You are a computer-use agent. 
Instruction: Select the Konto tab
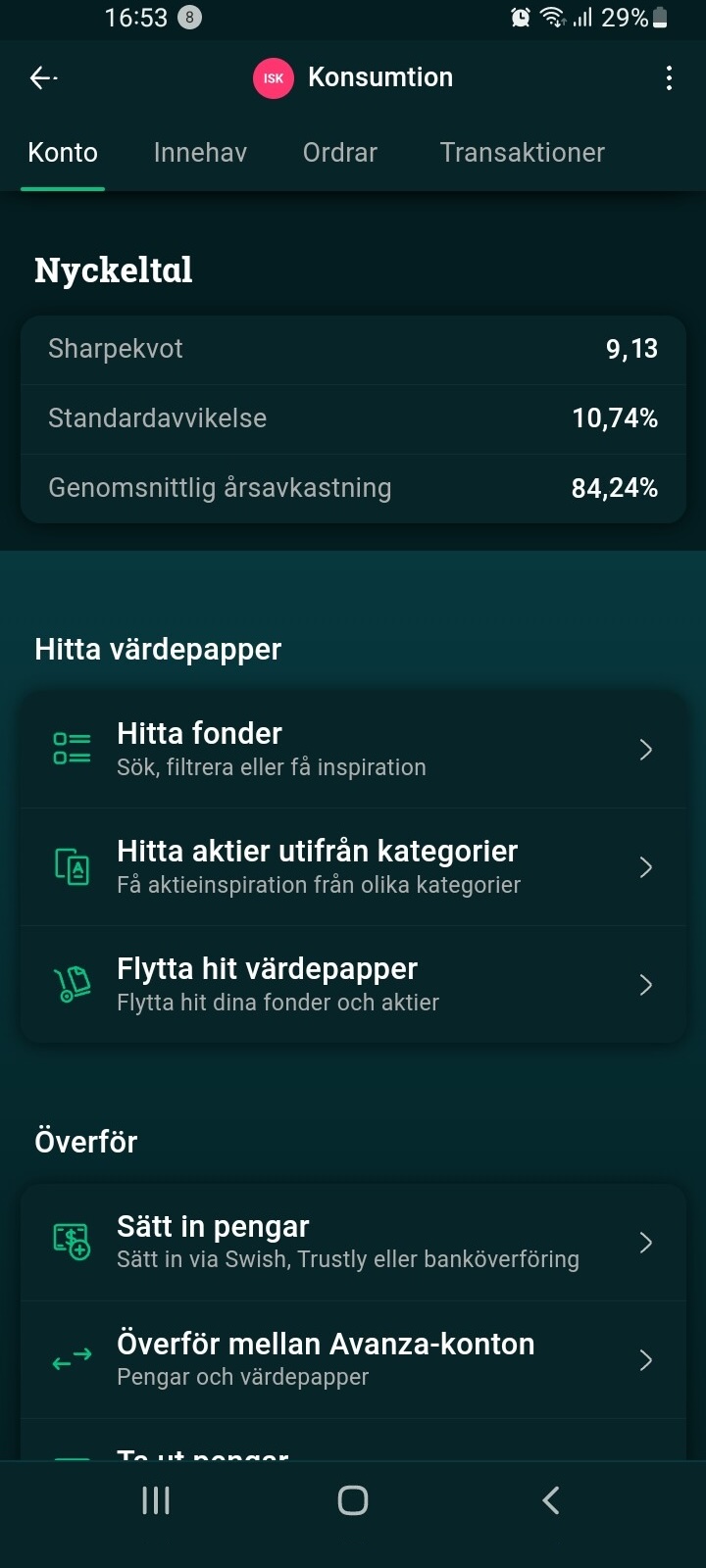(x=63, y=153)
